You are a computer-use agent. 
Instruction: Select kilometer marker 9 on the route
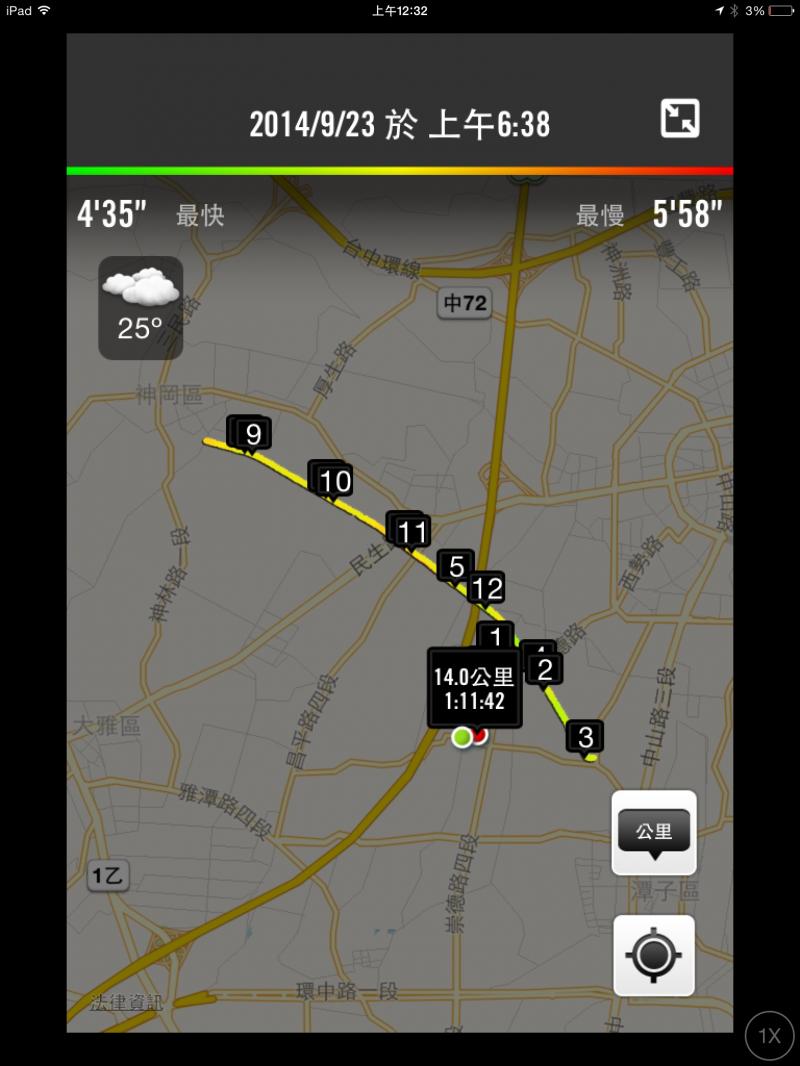point(254,435)
